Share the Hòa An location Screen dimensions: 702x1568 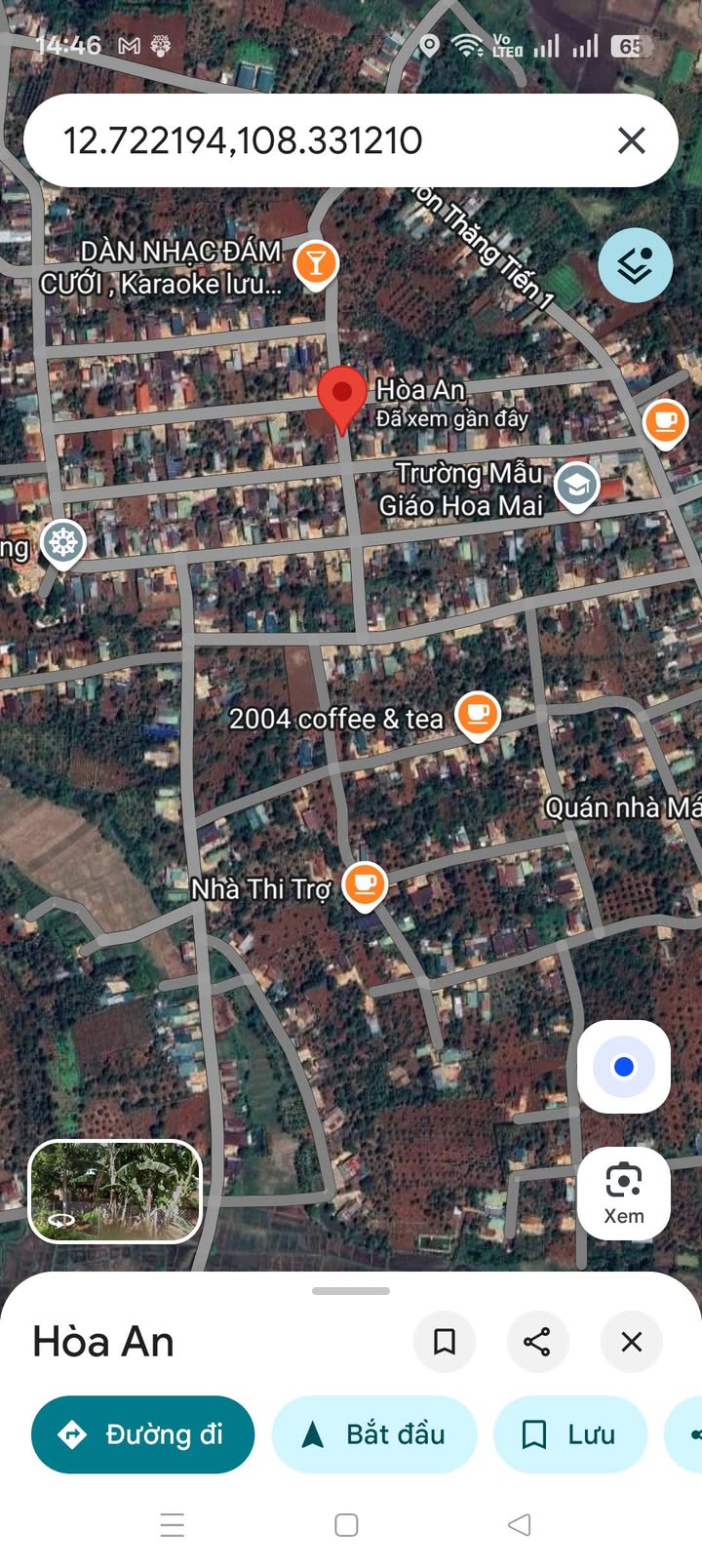pyautogui.click(x=537, y=1342)
